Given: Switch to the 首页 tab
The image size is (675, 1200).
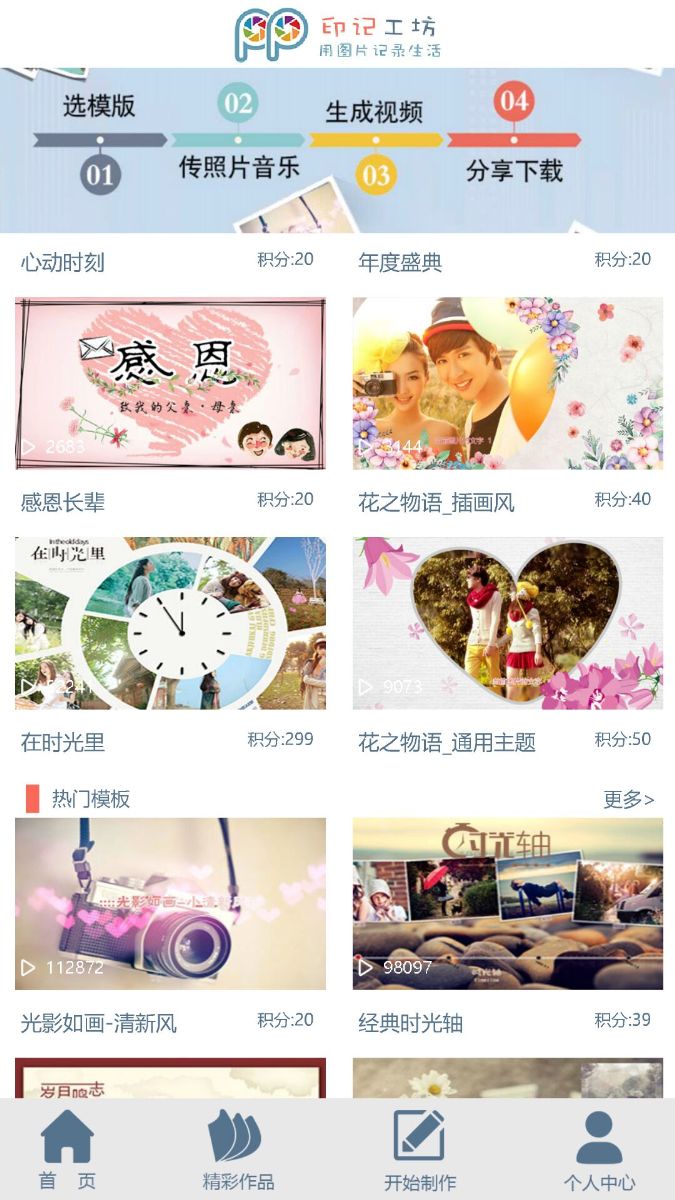Looking at the screenshot, I should tap(67, 1150).
